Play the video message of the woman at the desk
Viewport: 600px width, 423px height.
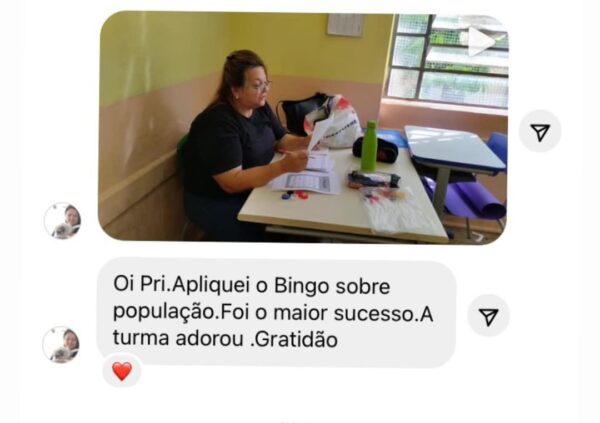coord(481,41)
